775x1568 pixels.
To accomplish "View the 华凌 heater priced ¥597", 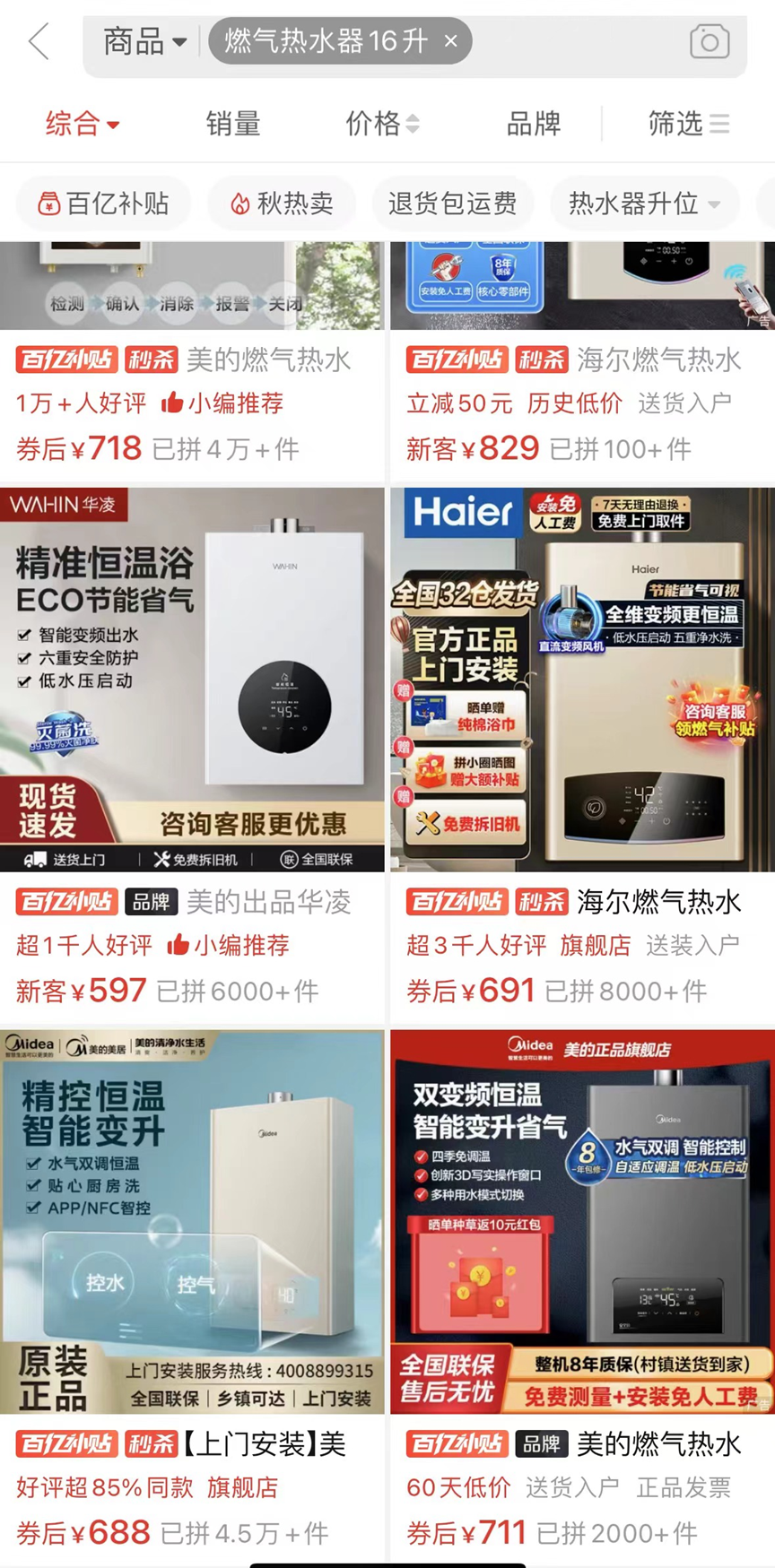I will pos(192,681).
